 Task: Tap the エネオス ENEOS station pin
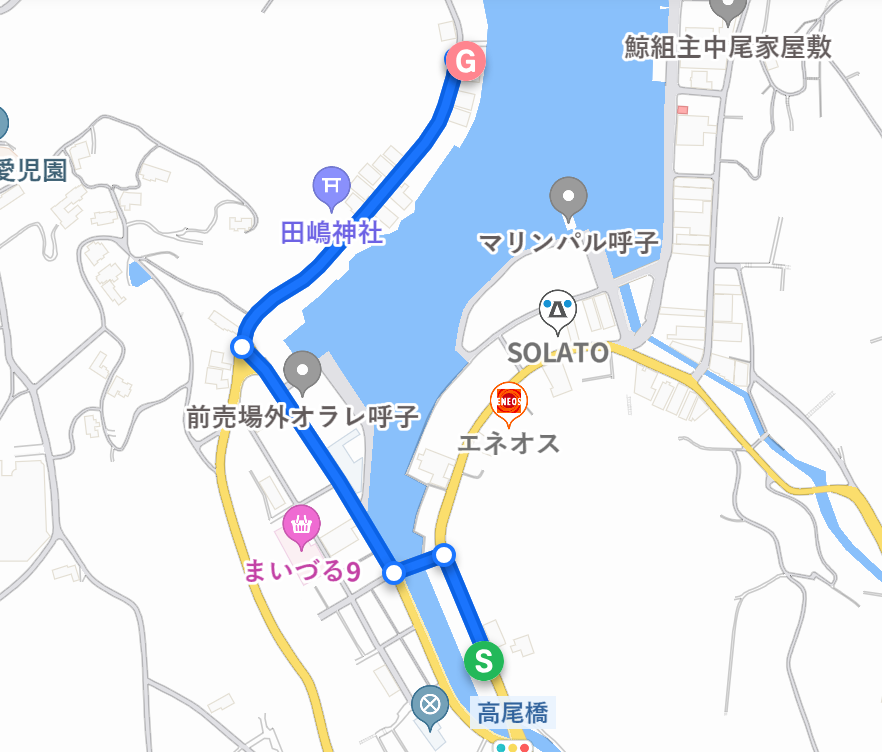click(x=508, y=402)
